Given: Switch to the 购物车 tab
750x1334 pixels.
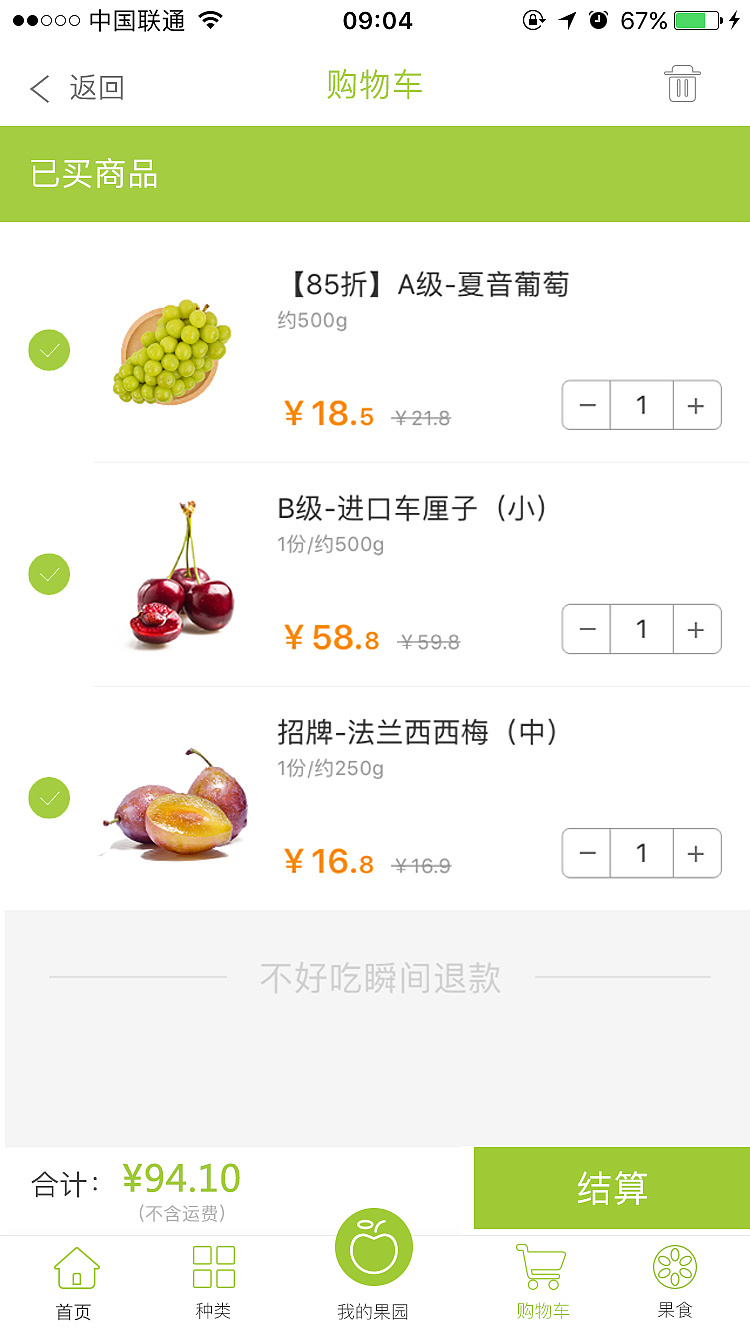Looking at the screenshot, I should point(541,1280).
